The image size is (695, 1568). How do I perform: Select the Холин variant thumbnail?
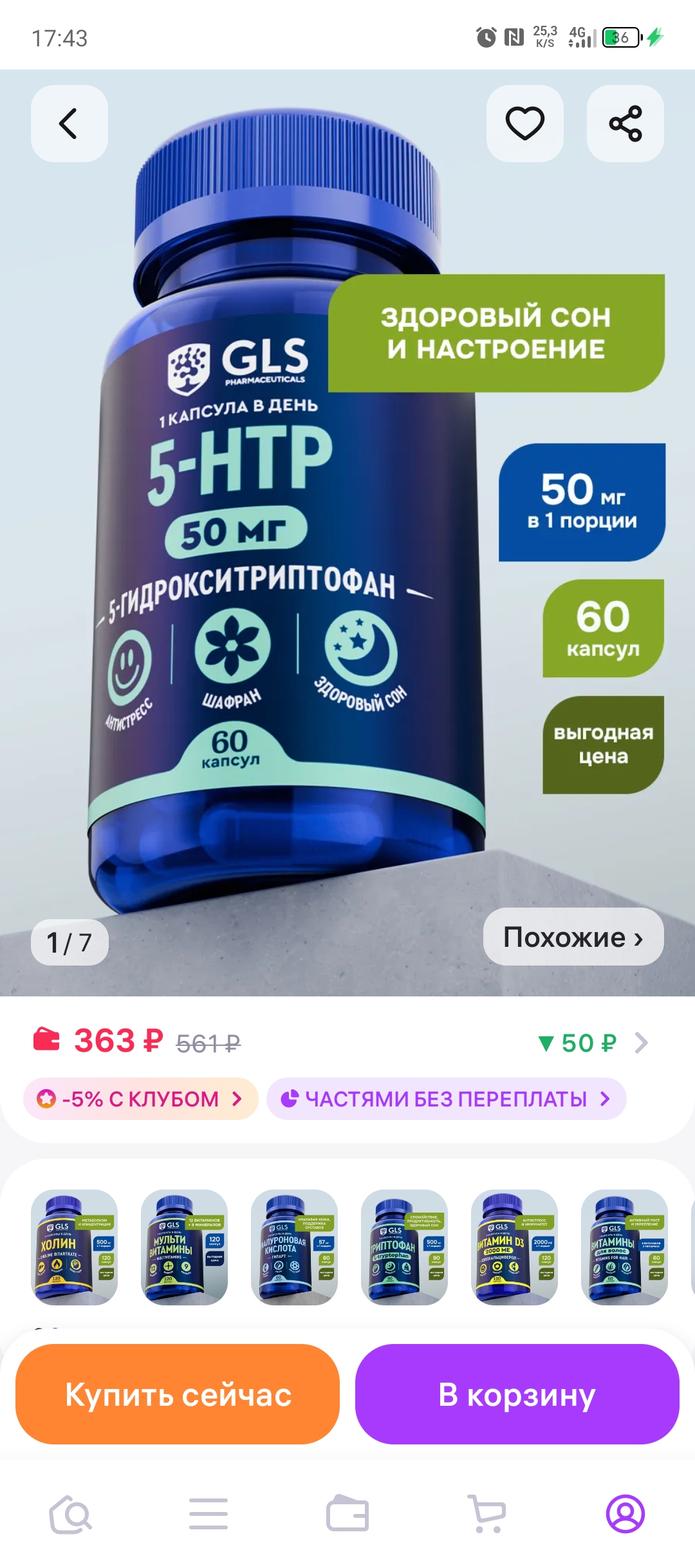tap(74, 1247)
